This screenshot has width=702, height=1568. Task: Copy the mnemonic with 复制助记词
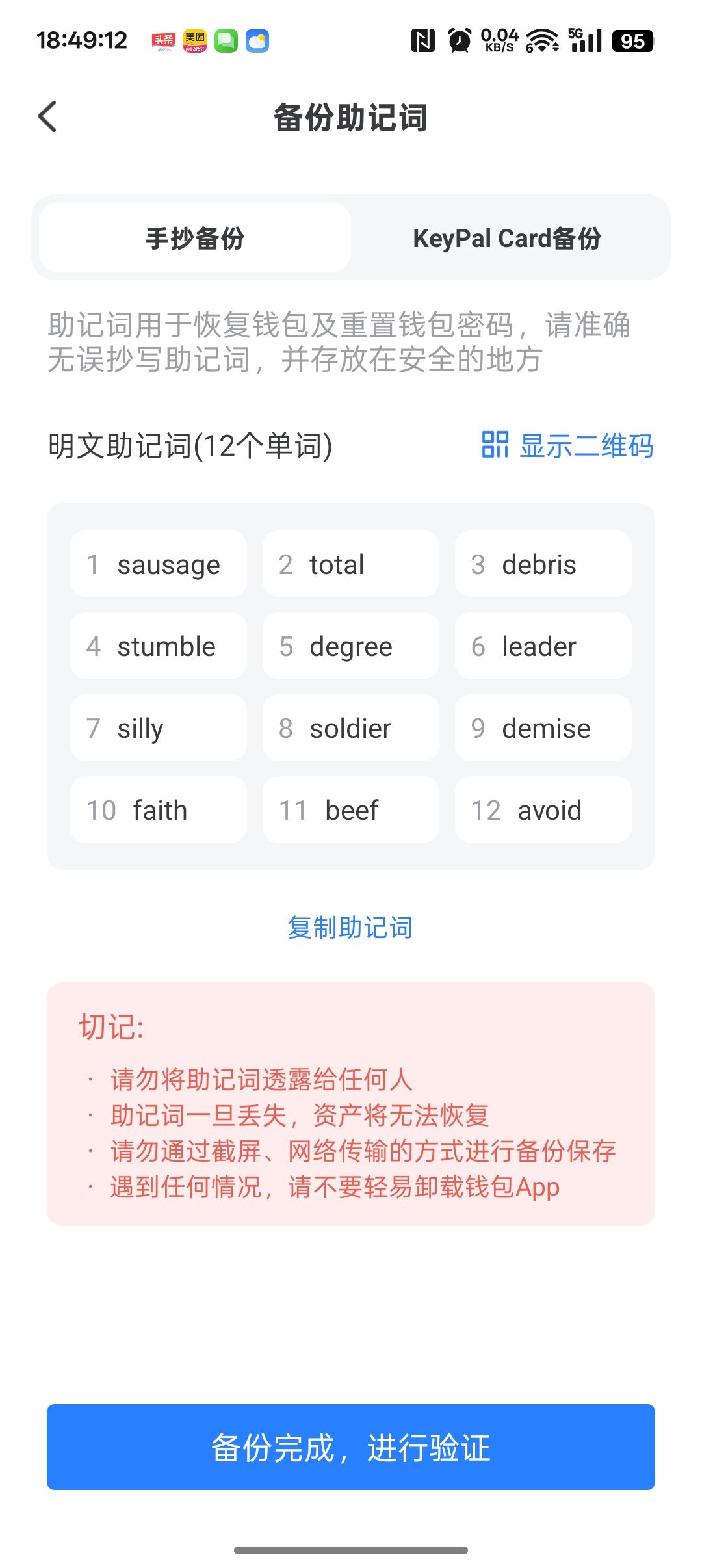(350, 928)
